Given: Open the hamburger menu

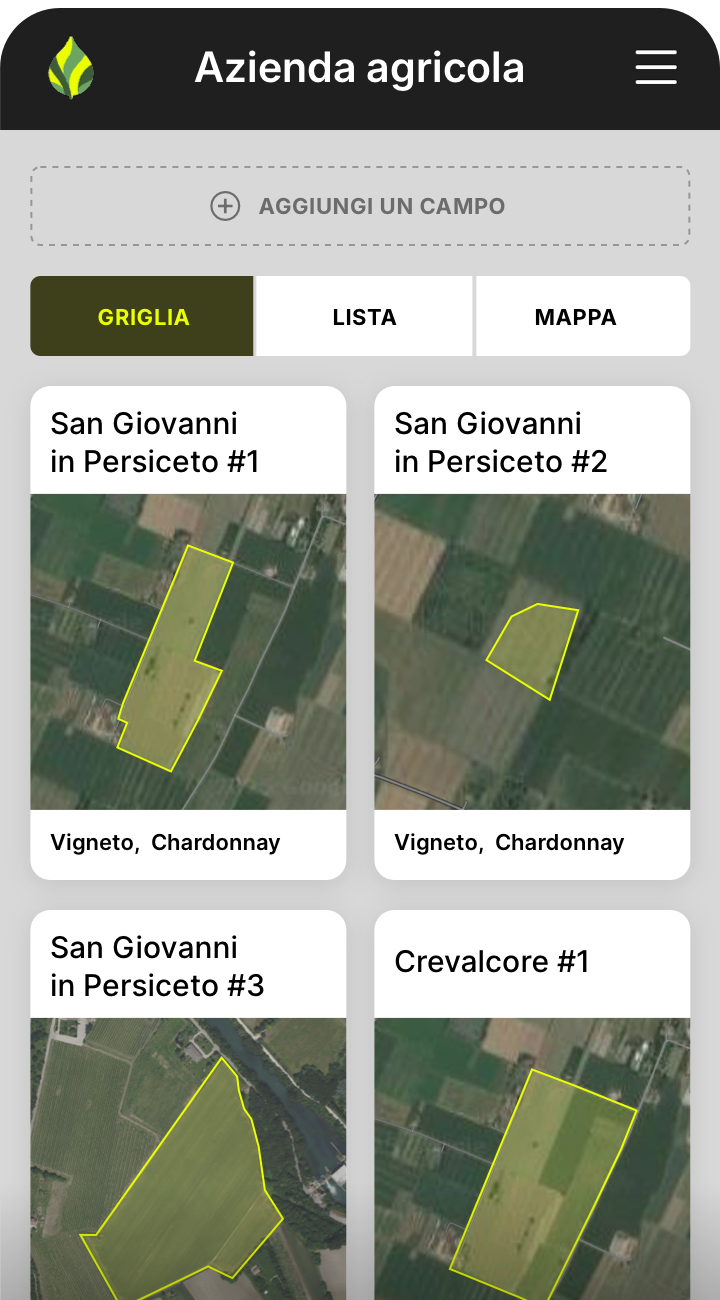Looking at the screenshot, I should tap(656, 67).
